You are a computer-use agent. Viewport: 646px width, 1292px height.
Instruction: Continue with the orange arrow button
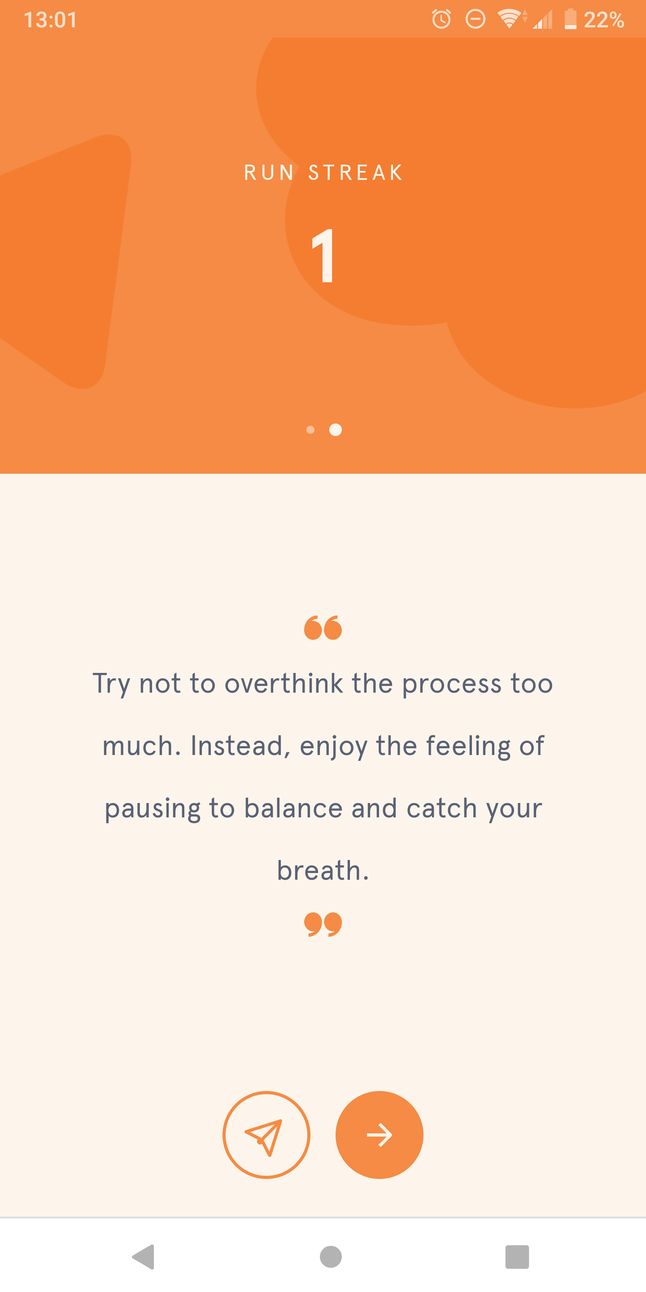[x=379, y=1135]
